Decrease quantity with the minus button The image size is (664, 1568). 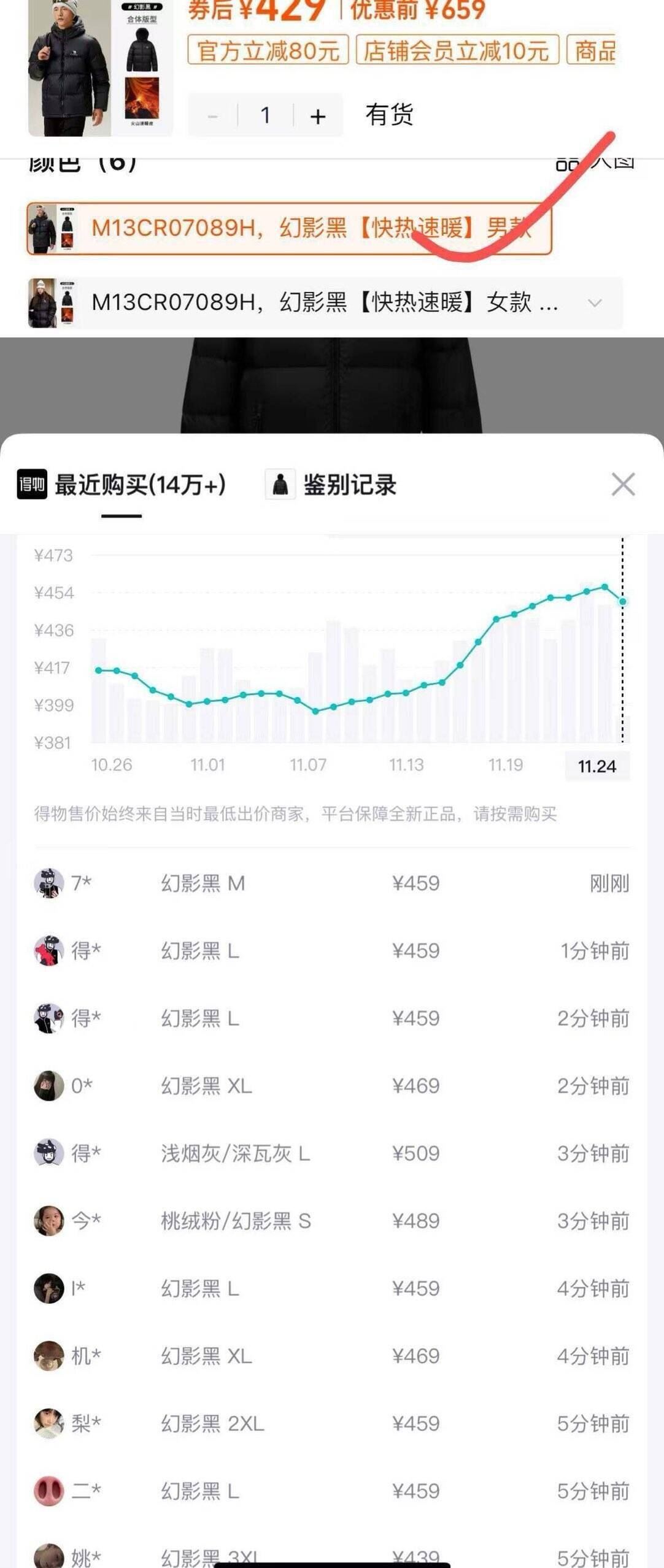[213, 115]
